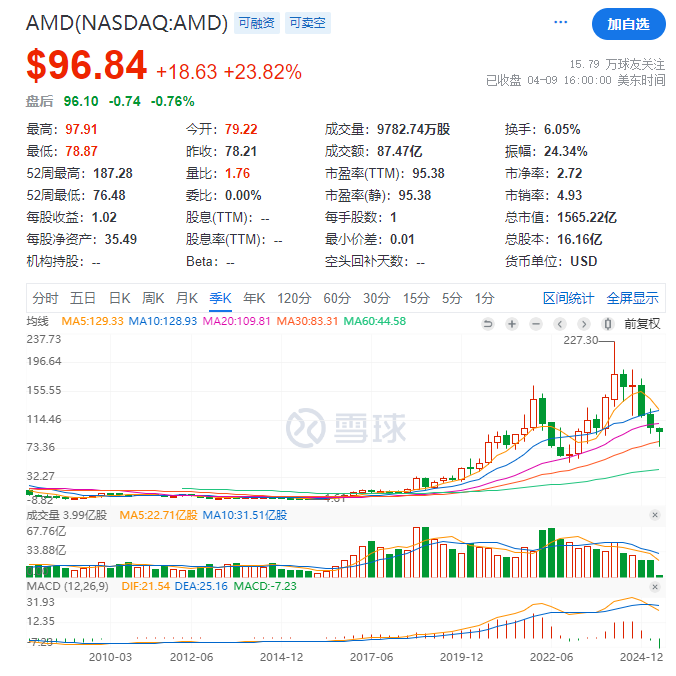Select the 30分 chart interval
Image resolution: width=676 pixels, height=676 pixels.
pyautogui.click(x=376, y=298)
